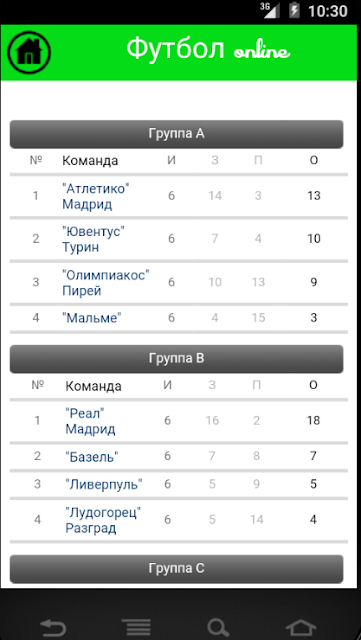Open the "Атлетико" Мадрид team link

coord(96,196)
